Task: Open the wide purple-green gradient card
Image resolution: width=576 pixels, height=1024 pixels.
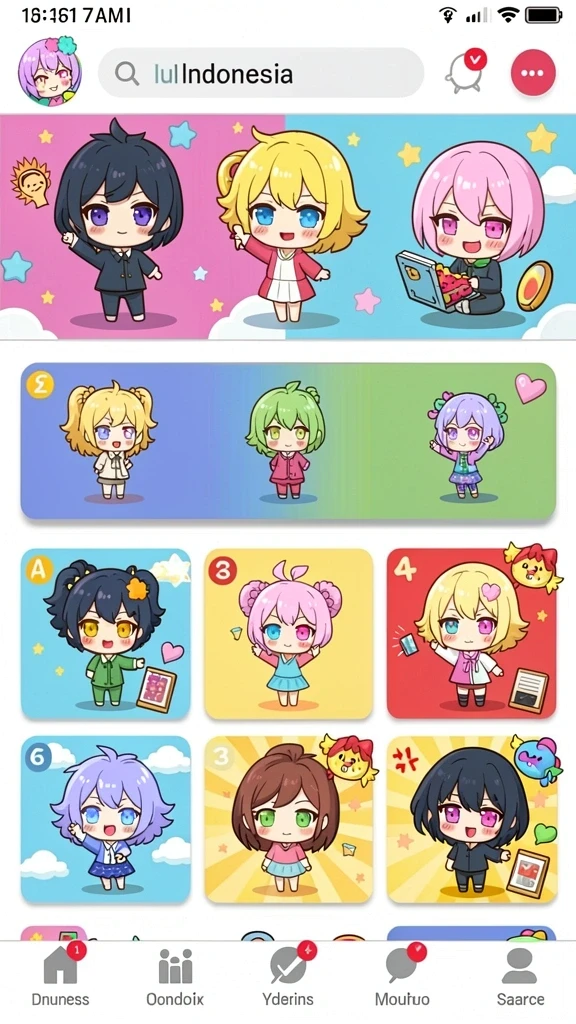Action: pos(288,441)
